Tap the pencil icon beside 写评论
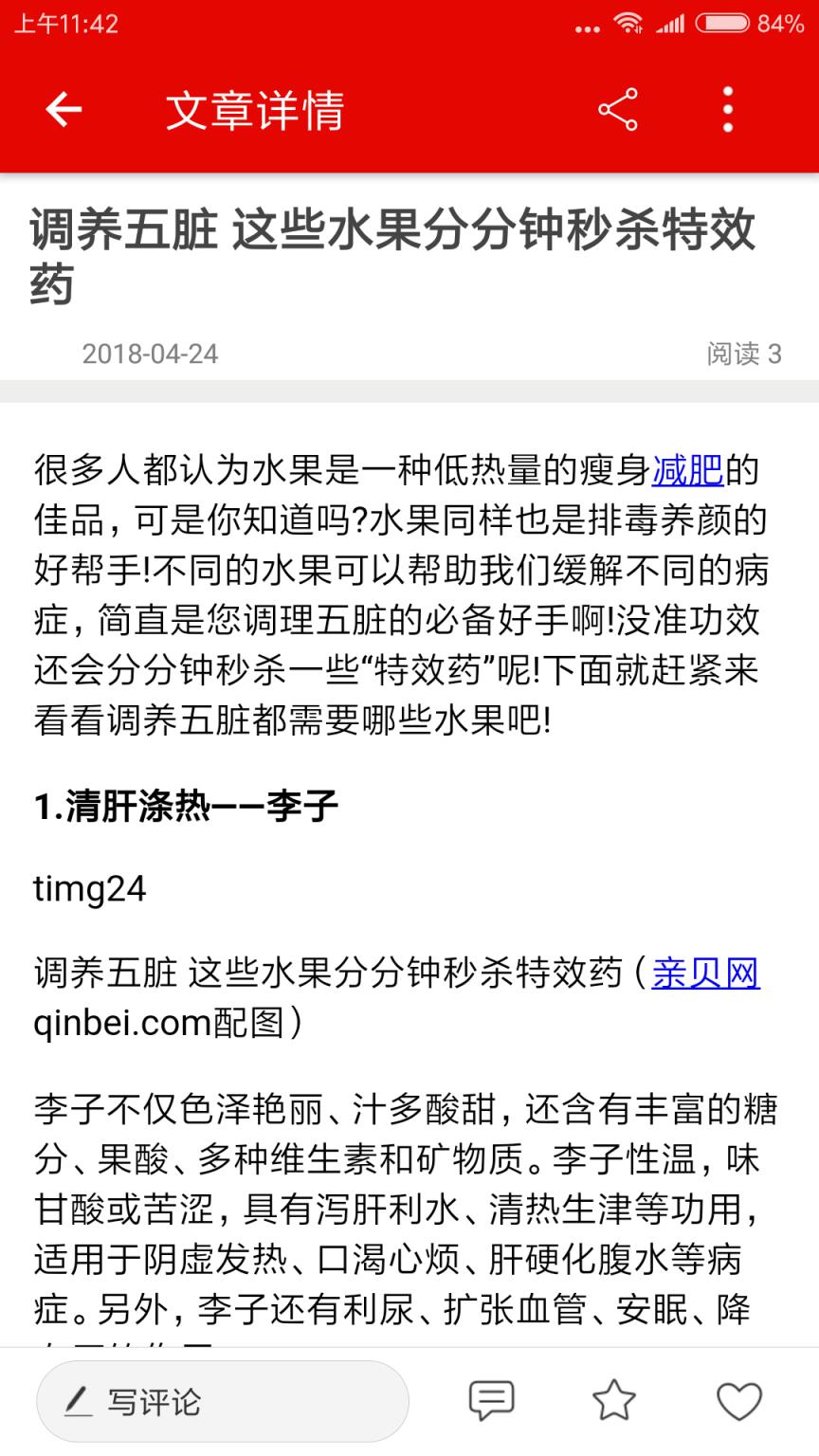Screen dimensions: 819x1456 point(78,1399)
